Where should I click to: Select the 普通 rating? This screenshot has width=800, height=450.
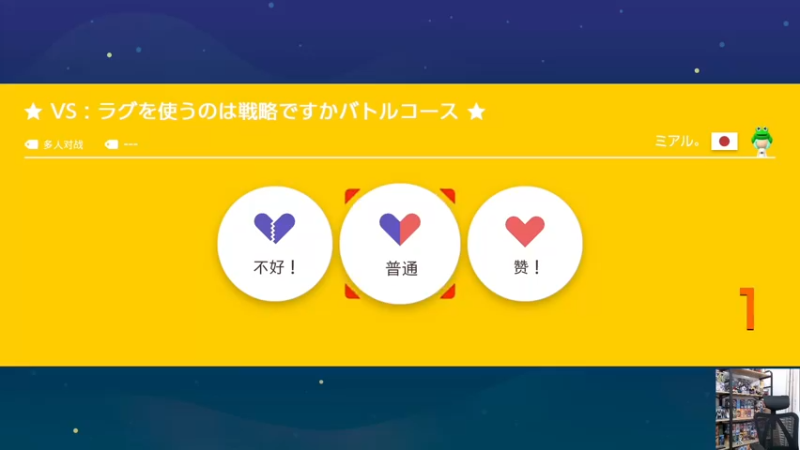point(400,243)
